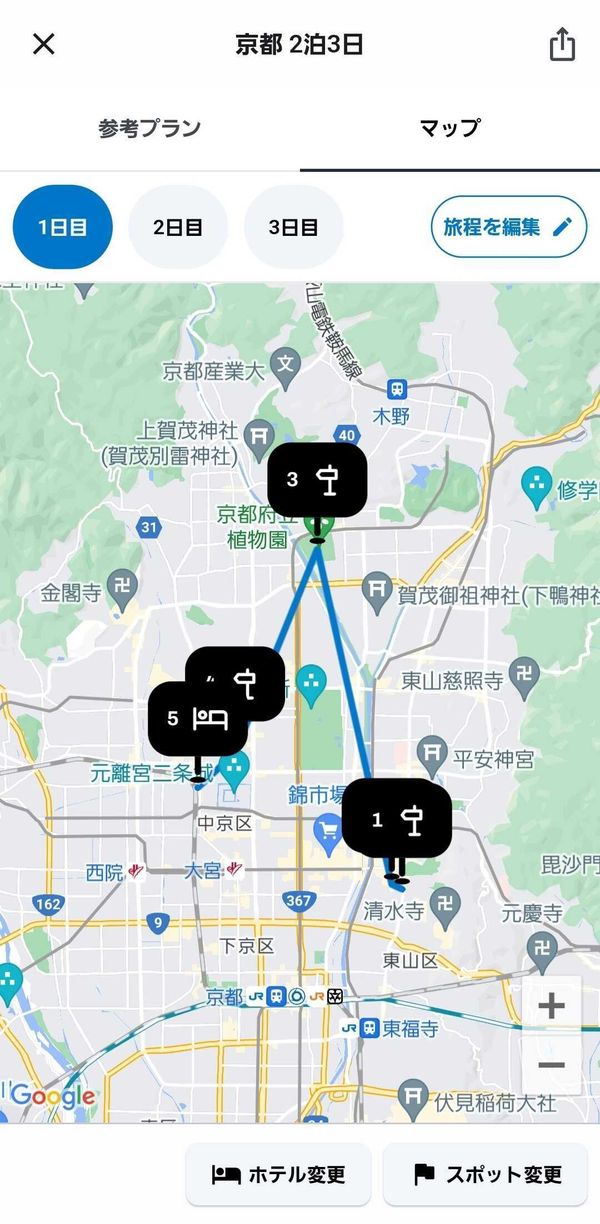The image size is (600, 1224).
Task: Close the Kyoto trip plan screen
Action: (44, 44)
